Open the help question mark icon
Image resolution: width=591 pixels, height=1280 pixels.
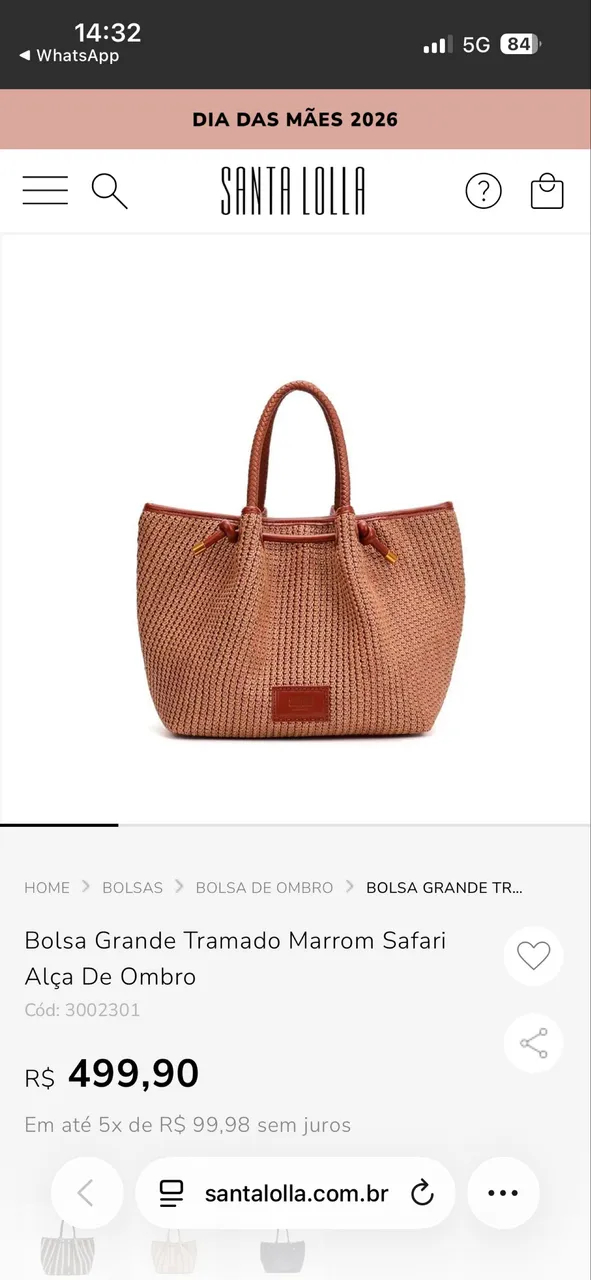click(484, 191)
